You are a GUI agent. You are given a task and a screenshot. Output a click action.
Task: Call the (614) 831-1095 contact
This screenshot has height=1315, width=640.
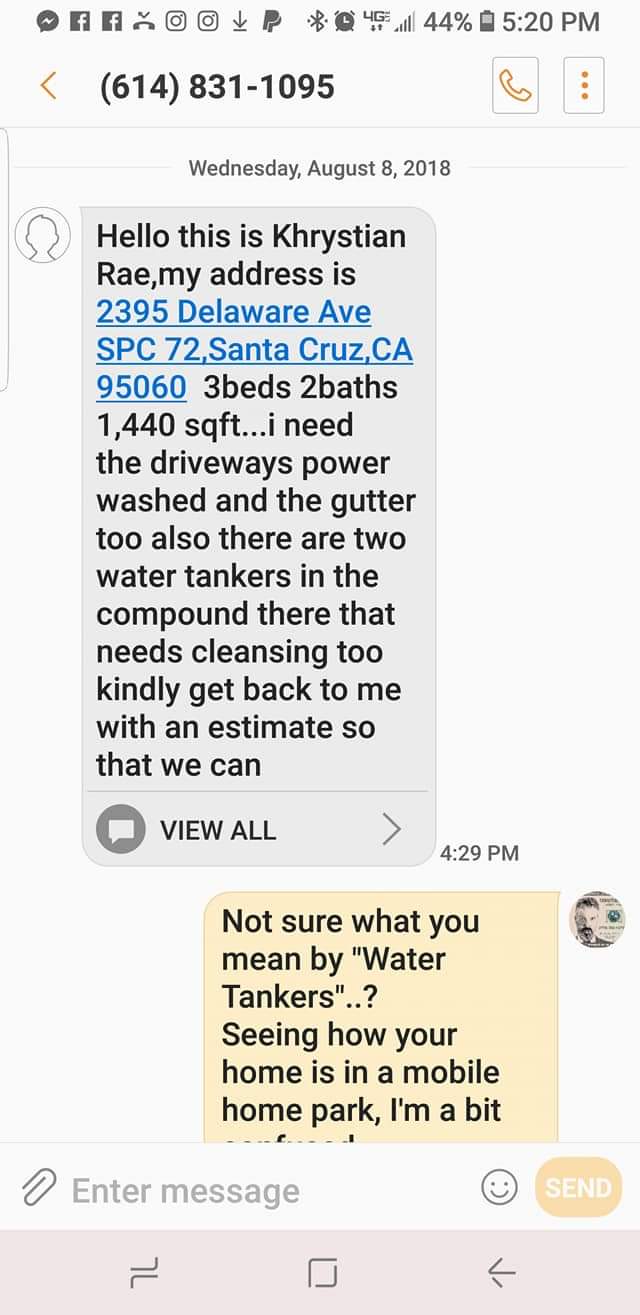pos(514,88)
